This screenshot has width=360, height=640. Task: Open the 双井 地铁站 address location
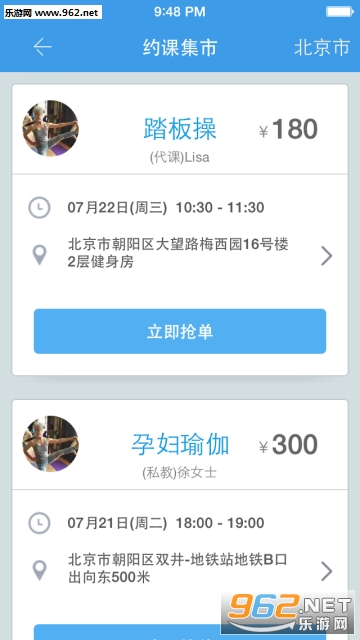(180, 569)
